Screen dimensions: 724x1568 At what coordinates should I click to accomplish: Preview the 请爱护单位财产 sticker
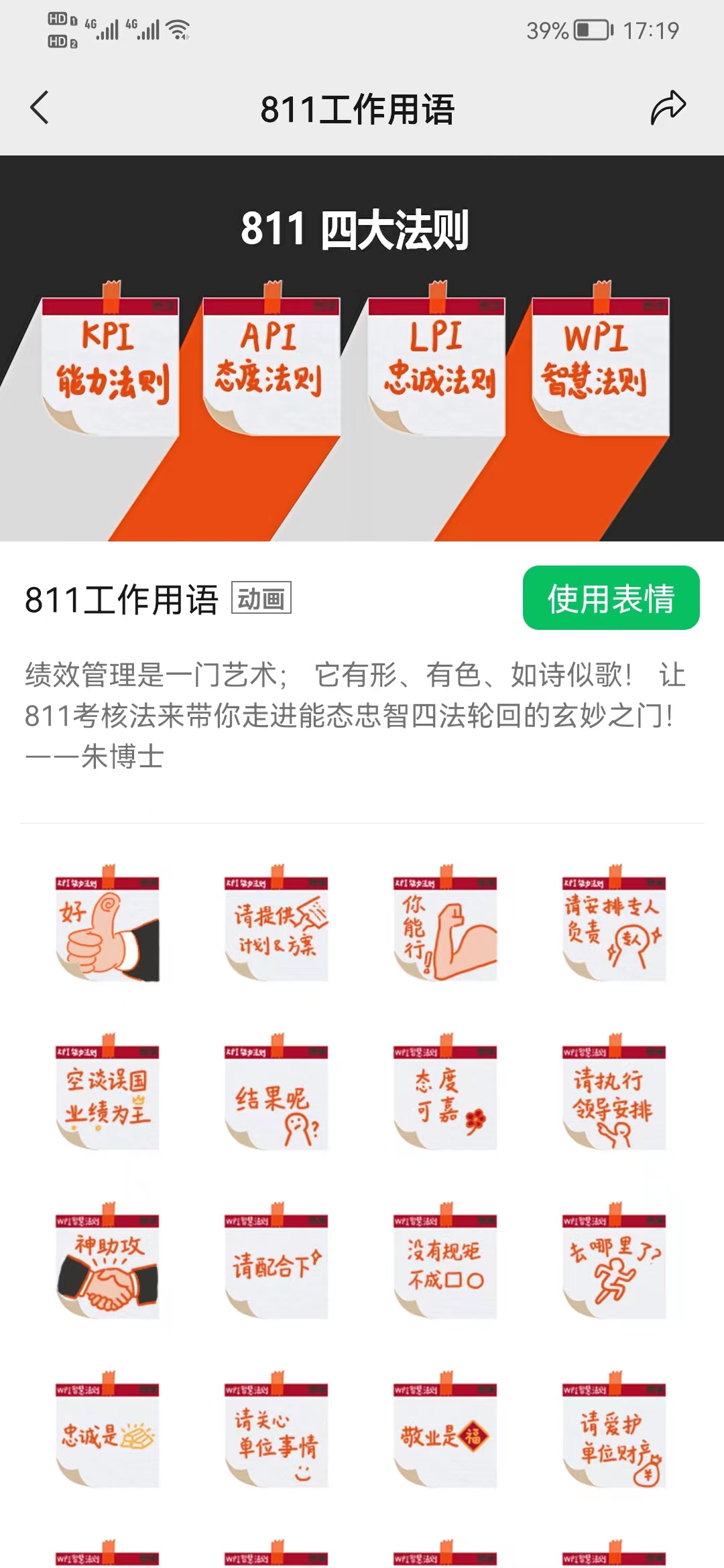[614, 1431]
